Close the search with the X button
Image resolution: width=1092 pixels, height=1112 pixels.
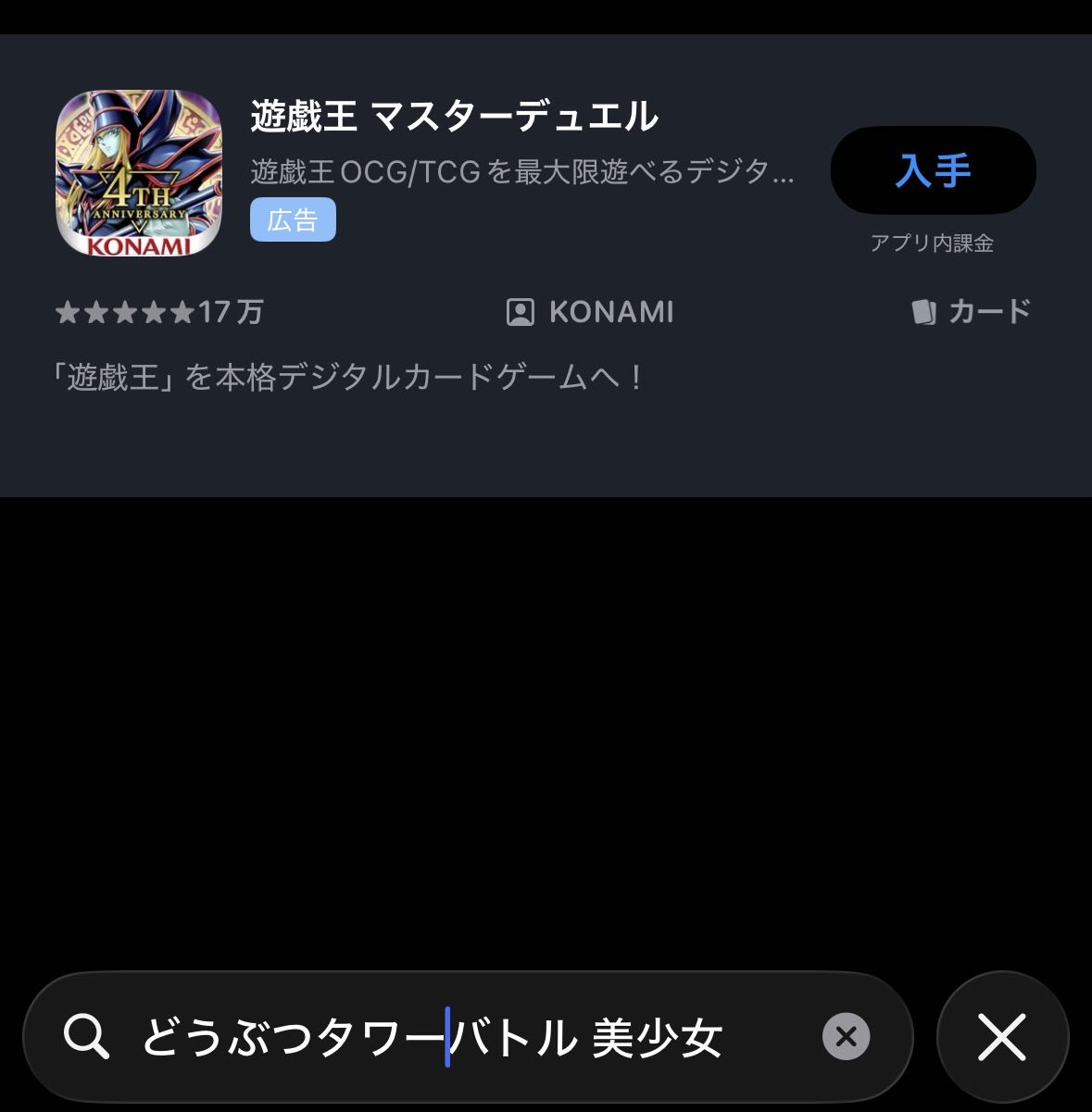tap(1002, 1036)
